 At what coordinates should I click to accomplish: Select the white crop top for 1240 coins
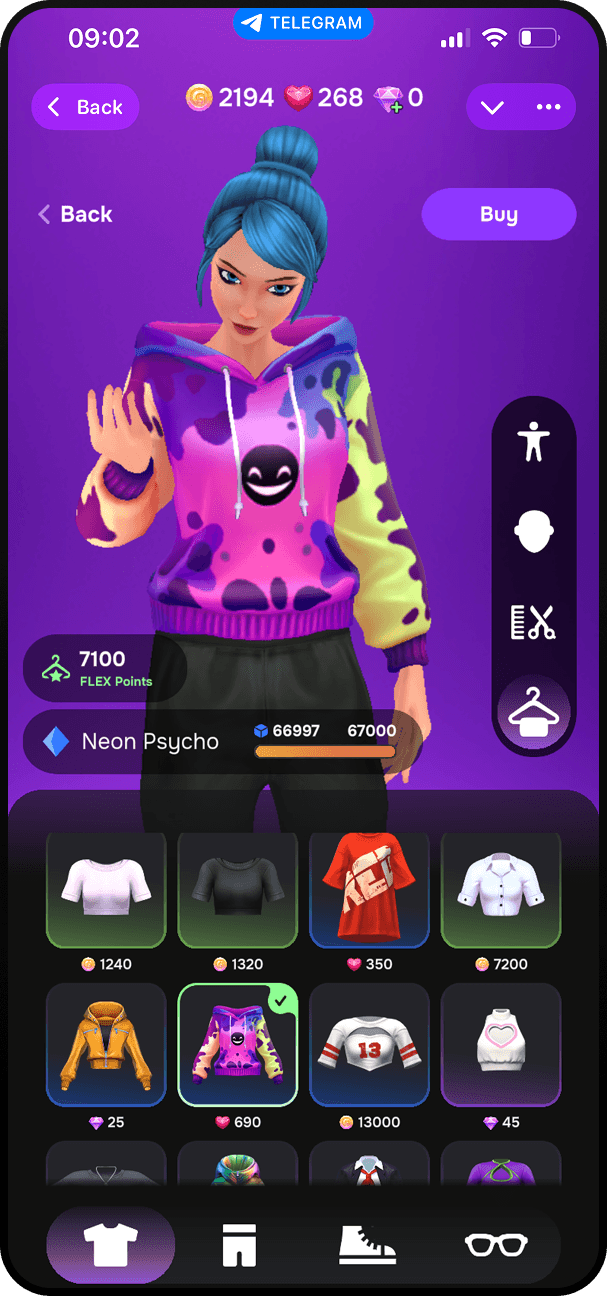pyautogui.click(x=106, y=889)
